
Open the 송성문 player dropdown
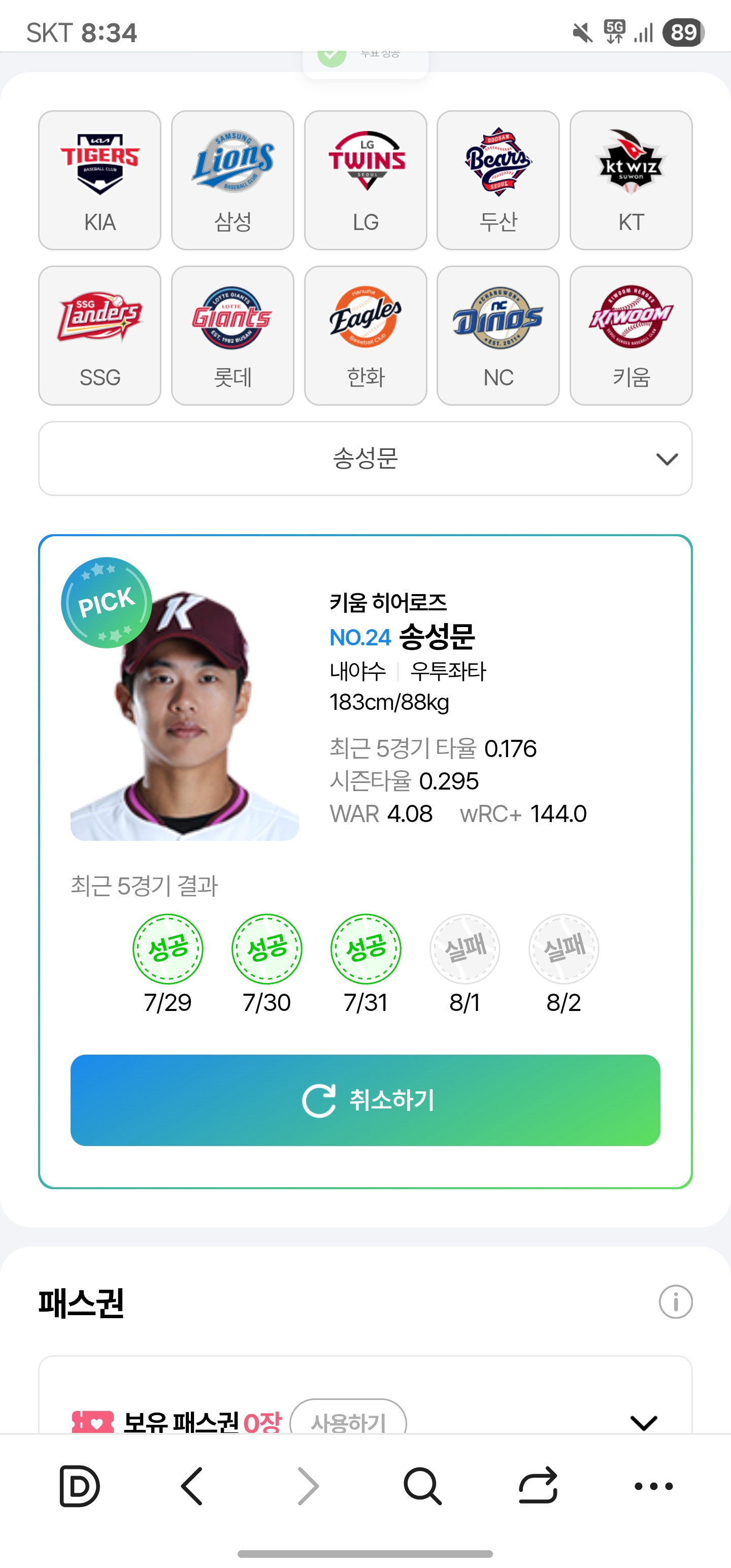(365, 459)
